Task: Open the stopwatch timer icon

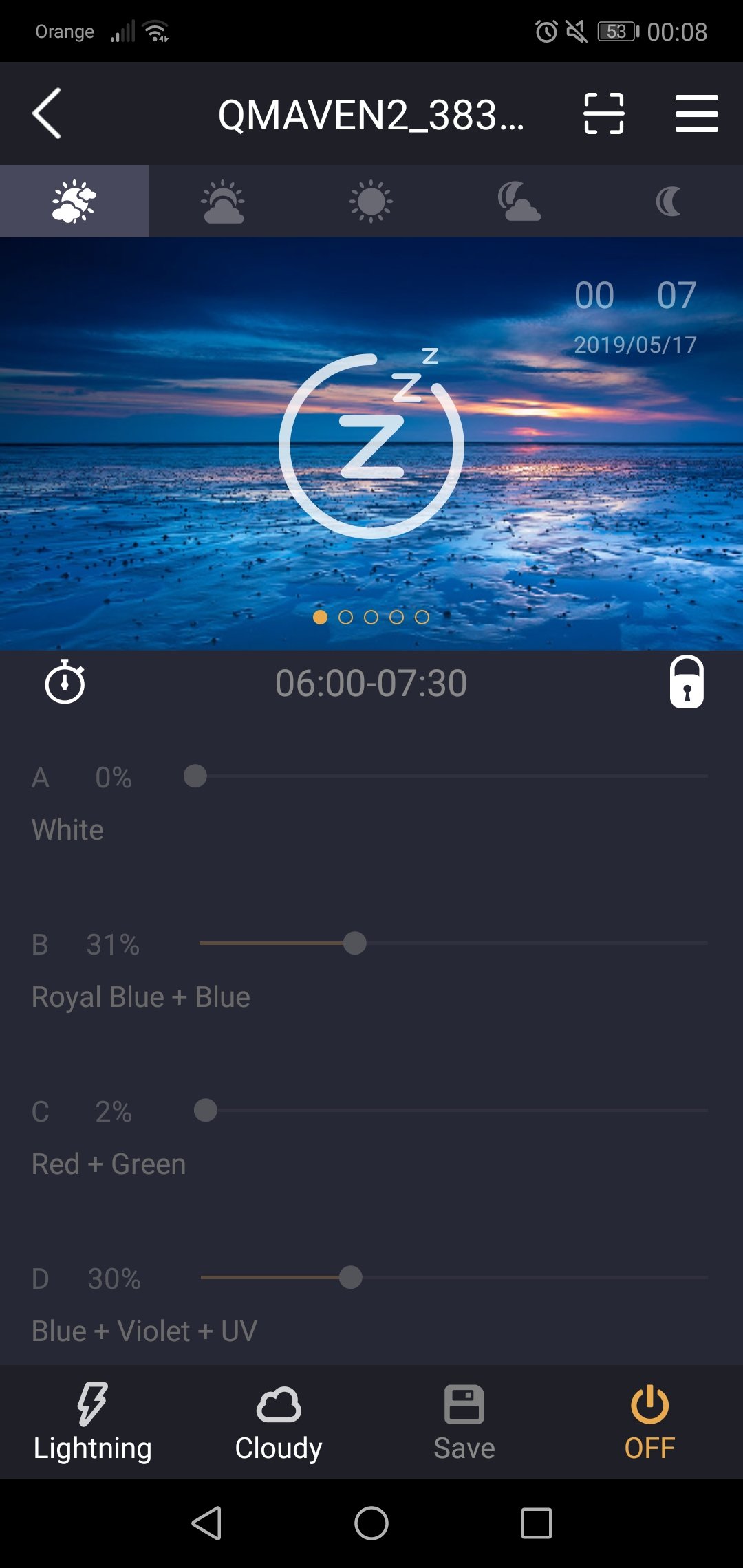Action: coord(65,682)
